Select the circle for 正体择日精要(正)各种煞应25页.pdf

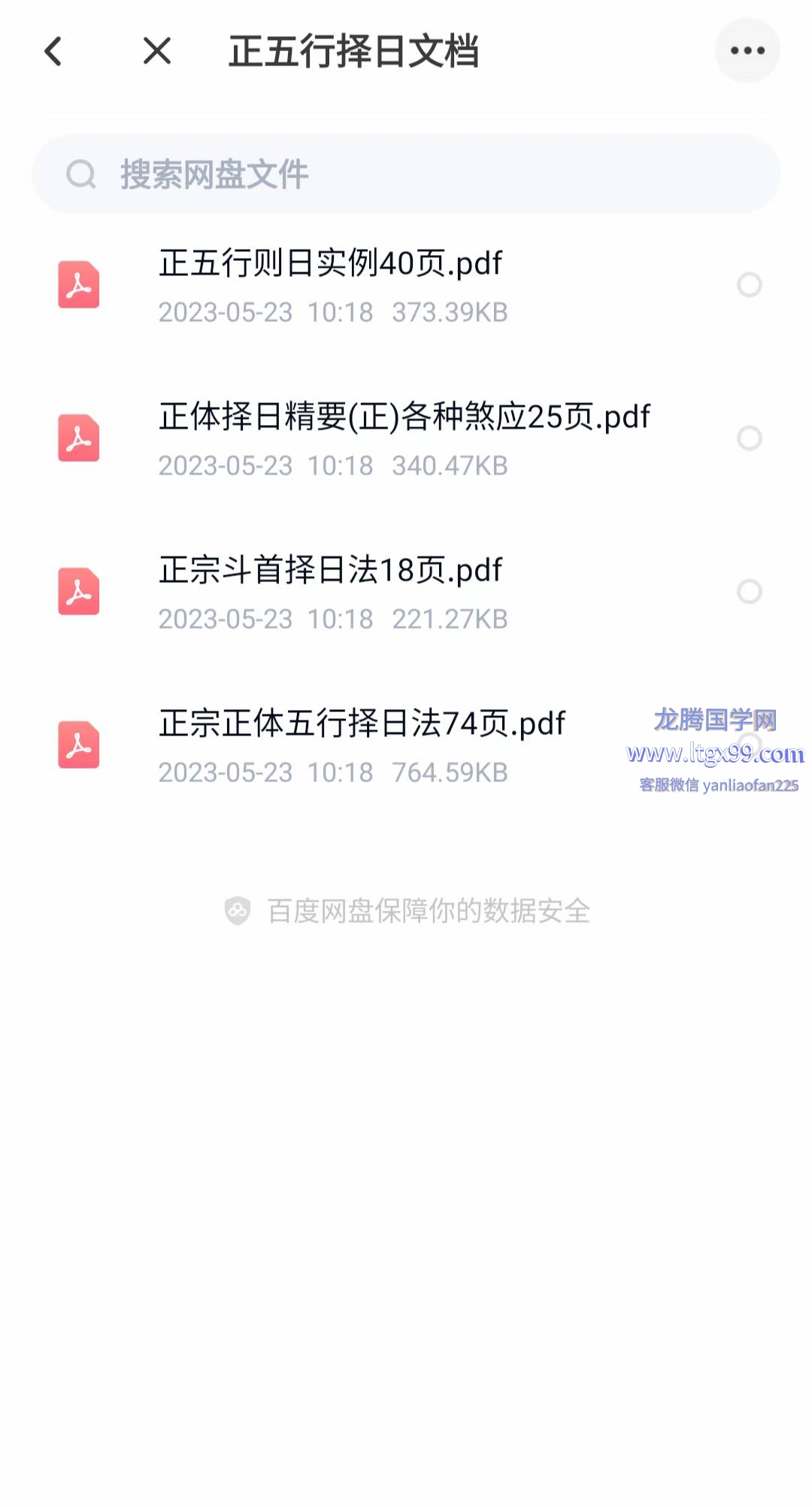749,438
